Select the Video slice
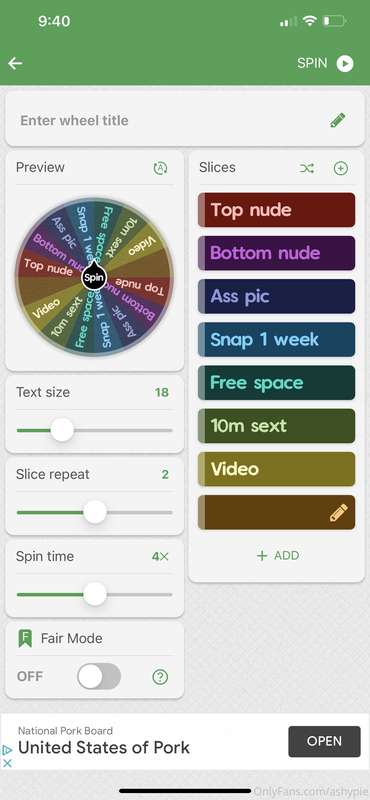Screen dimensions: 370x800 [x=277, y=469]
